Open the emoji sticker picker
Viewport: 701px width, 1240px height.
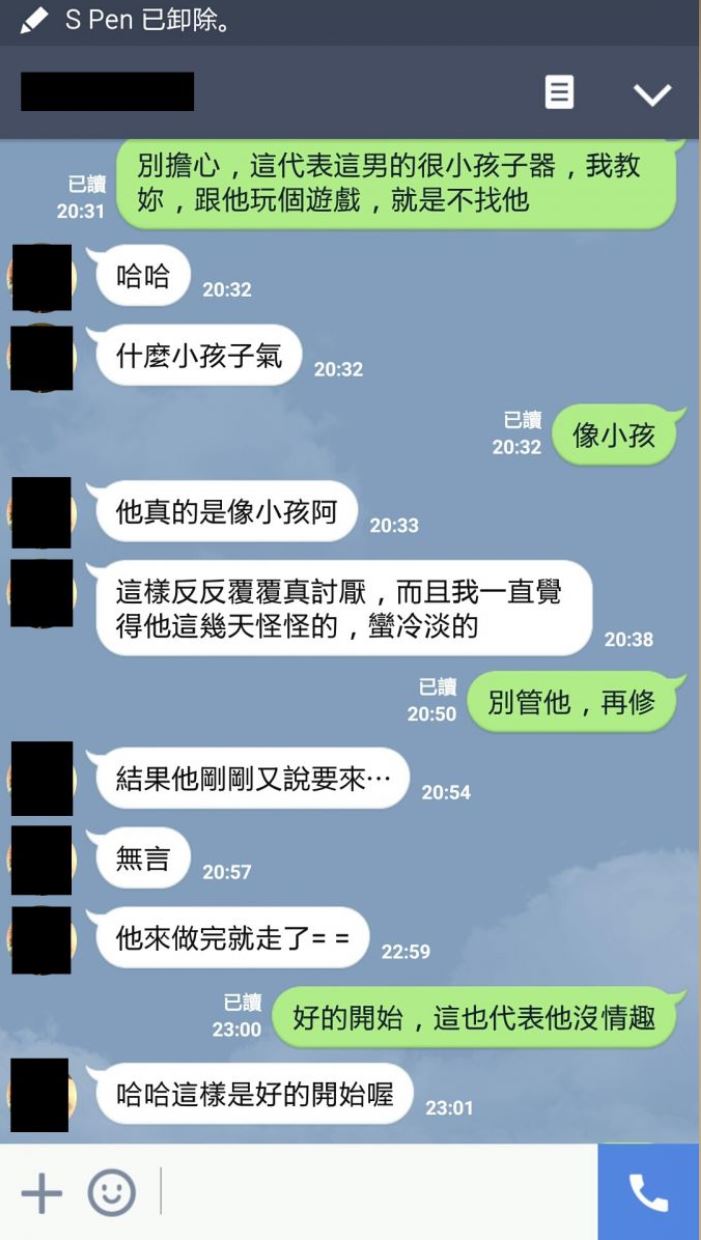(x=111, y=1193)
